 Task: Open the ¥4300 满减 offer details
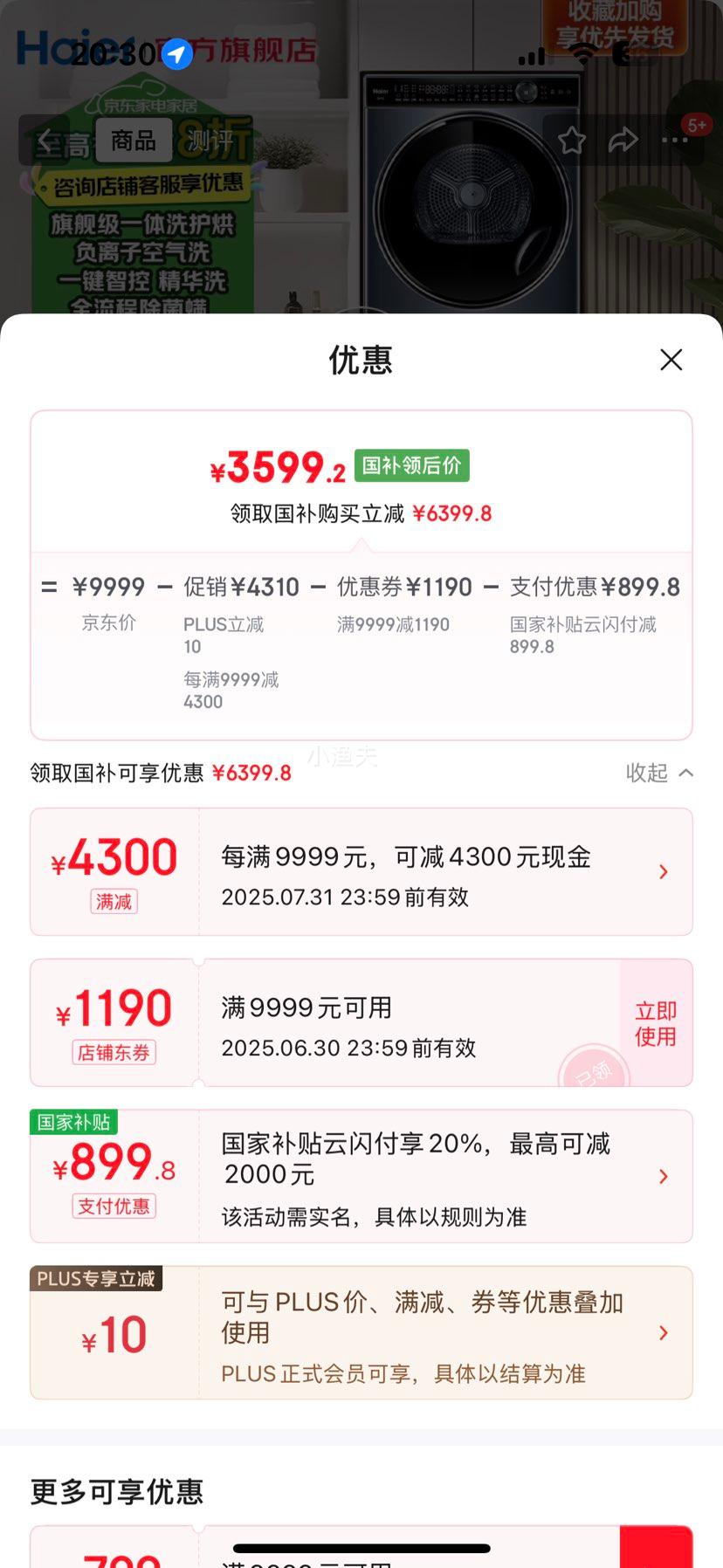click(x=361, y=871)
